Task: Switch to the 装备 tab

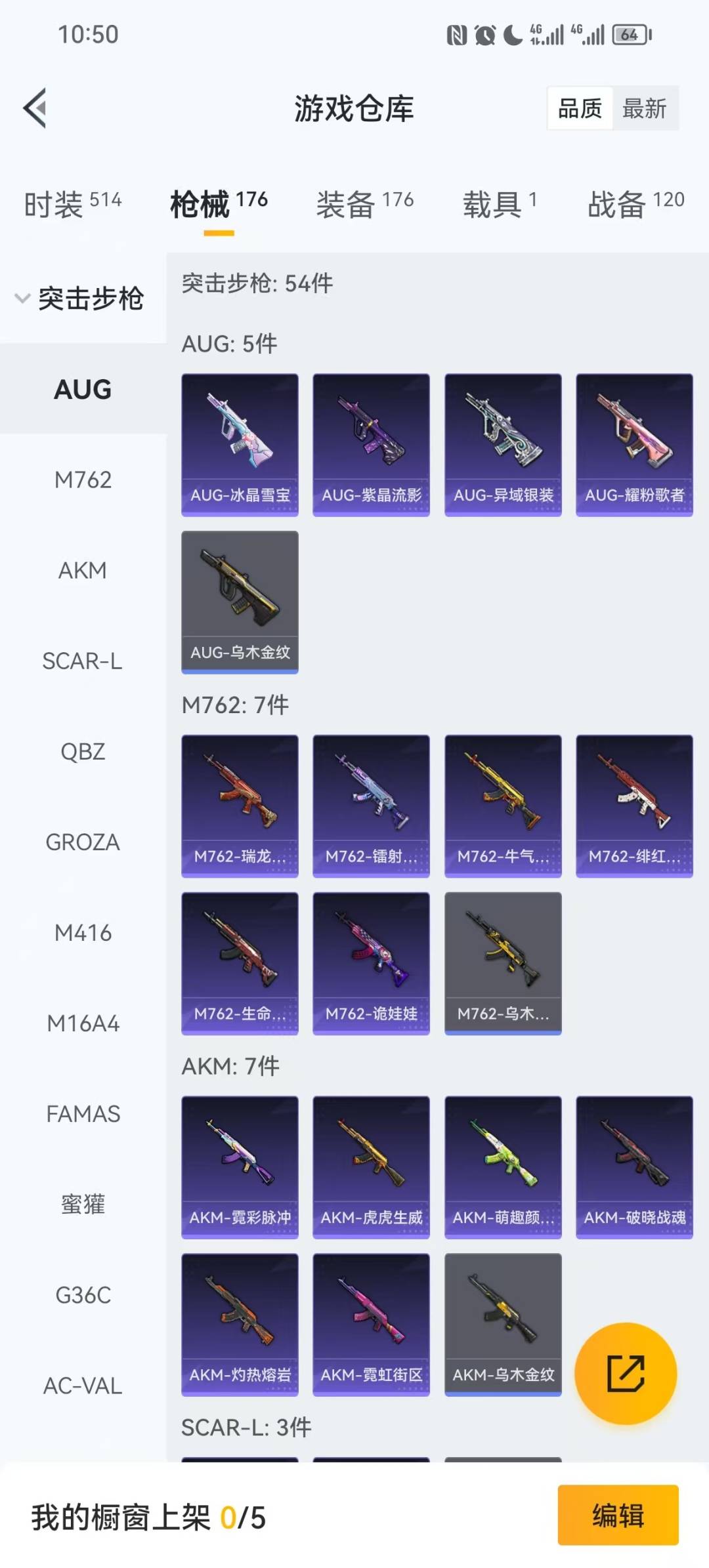Action: 364,203
